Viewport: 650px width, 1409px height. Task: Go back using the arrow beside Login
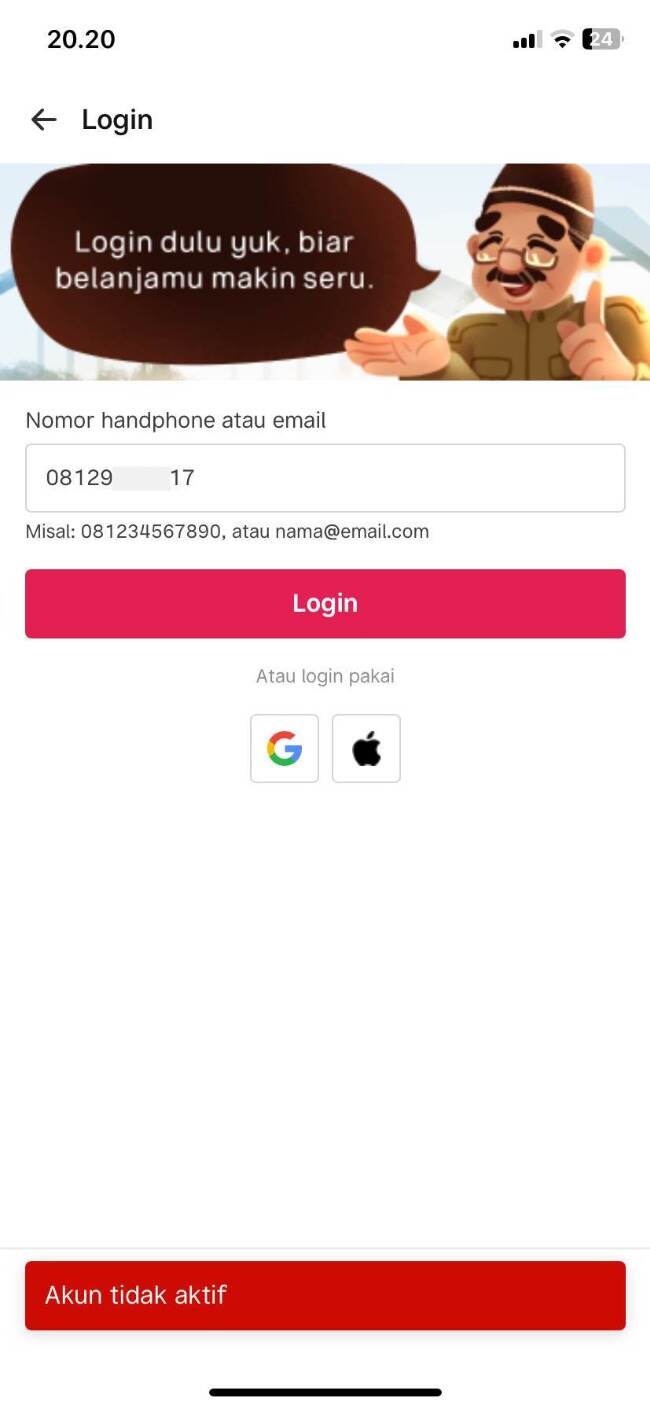43,120
